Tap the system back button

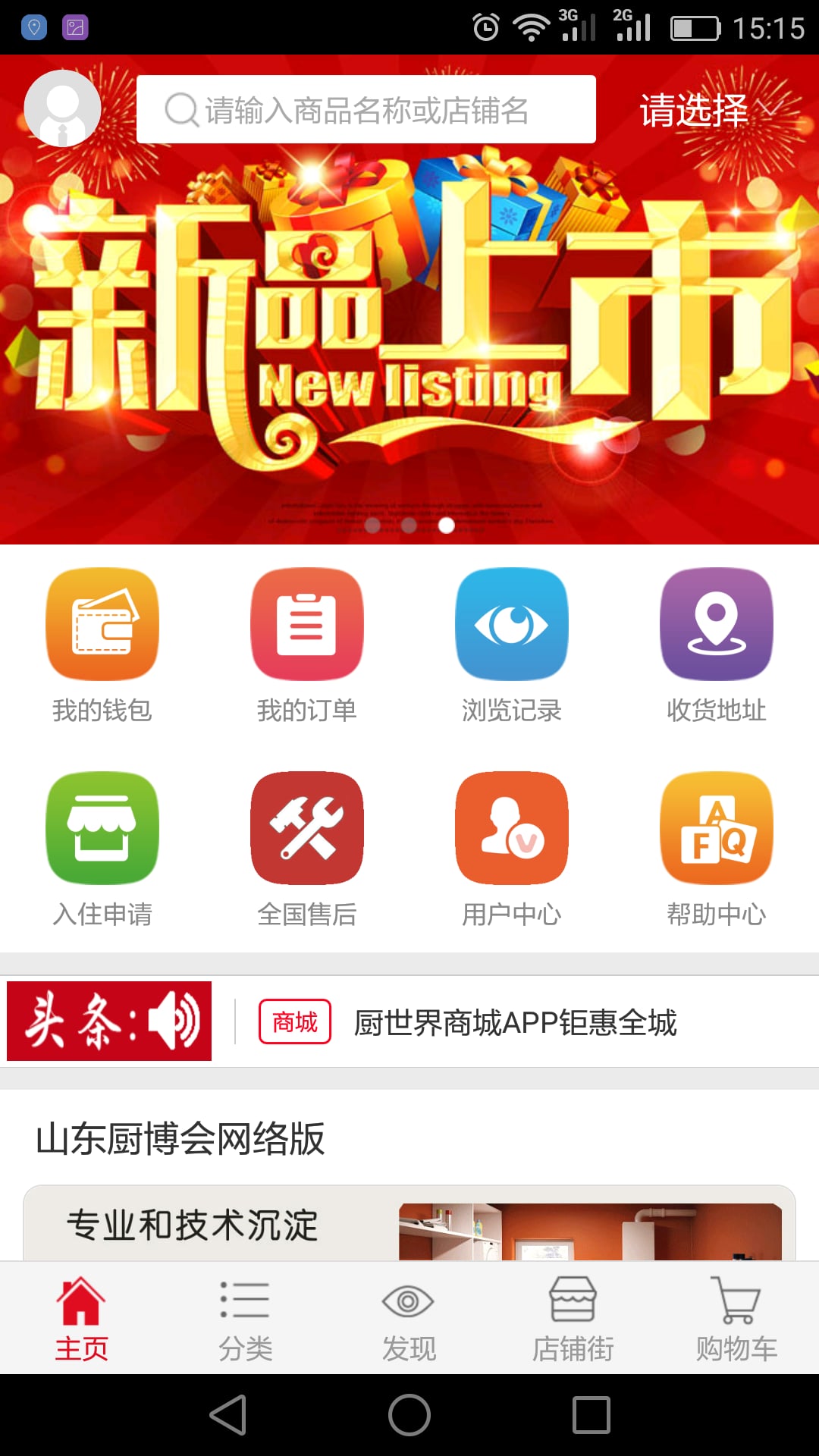tap(228, 1415)
